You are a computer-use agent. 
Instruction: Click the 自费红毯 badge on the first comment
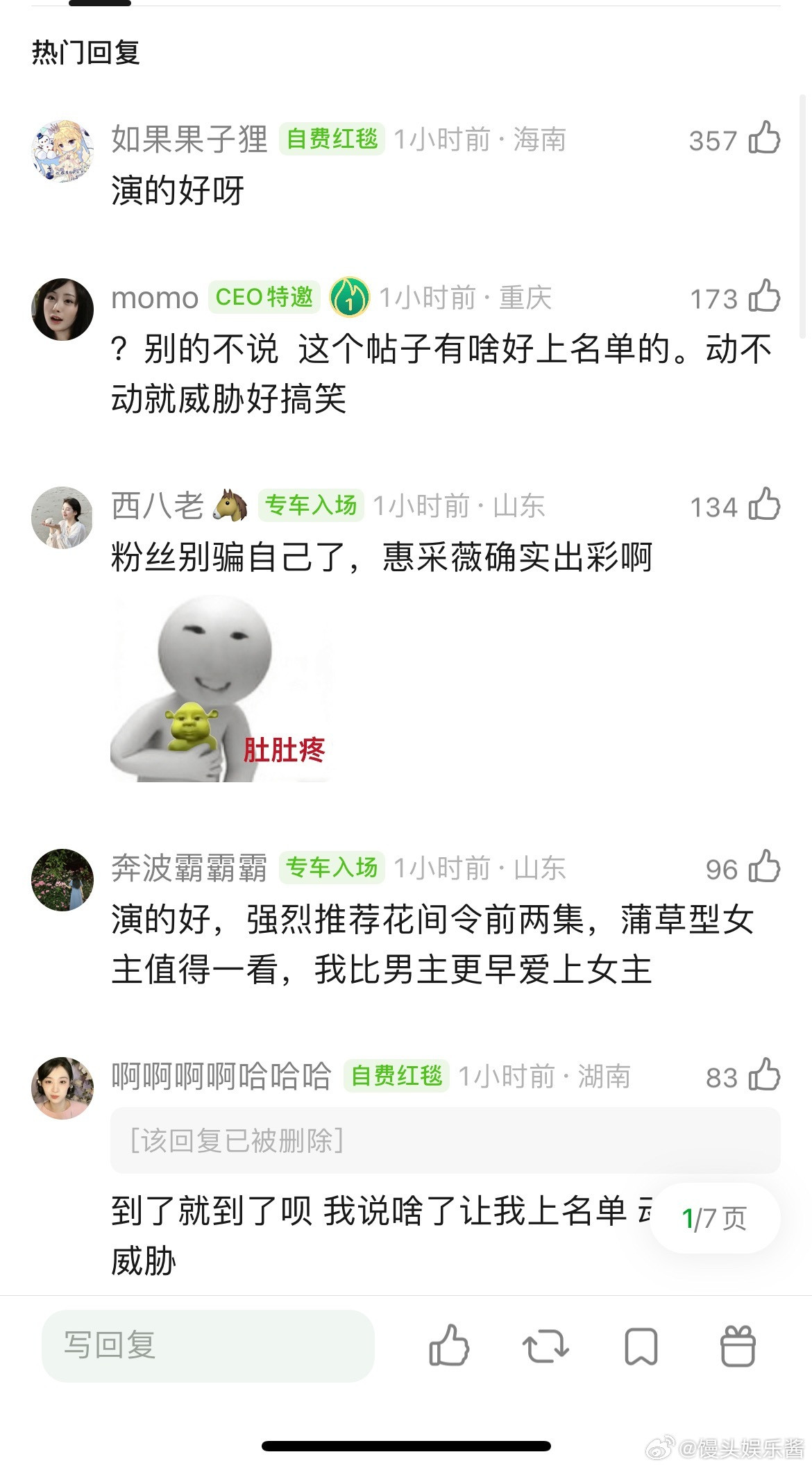pos(333,138)
